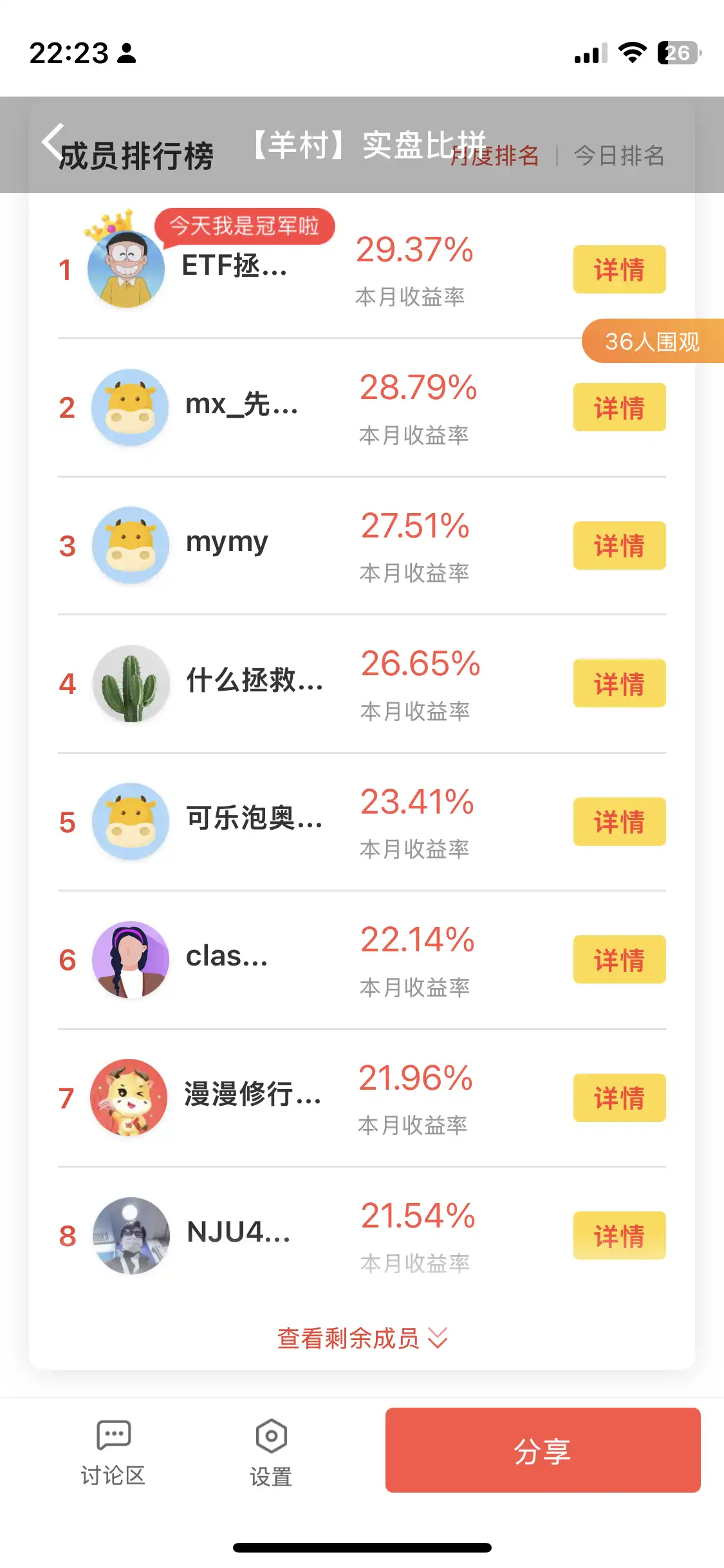
Task: Tap the red 分享 share button
Action: pos(543,1450)
